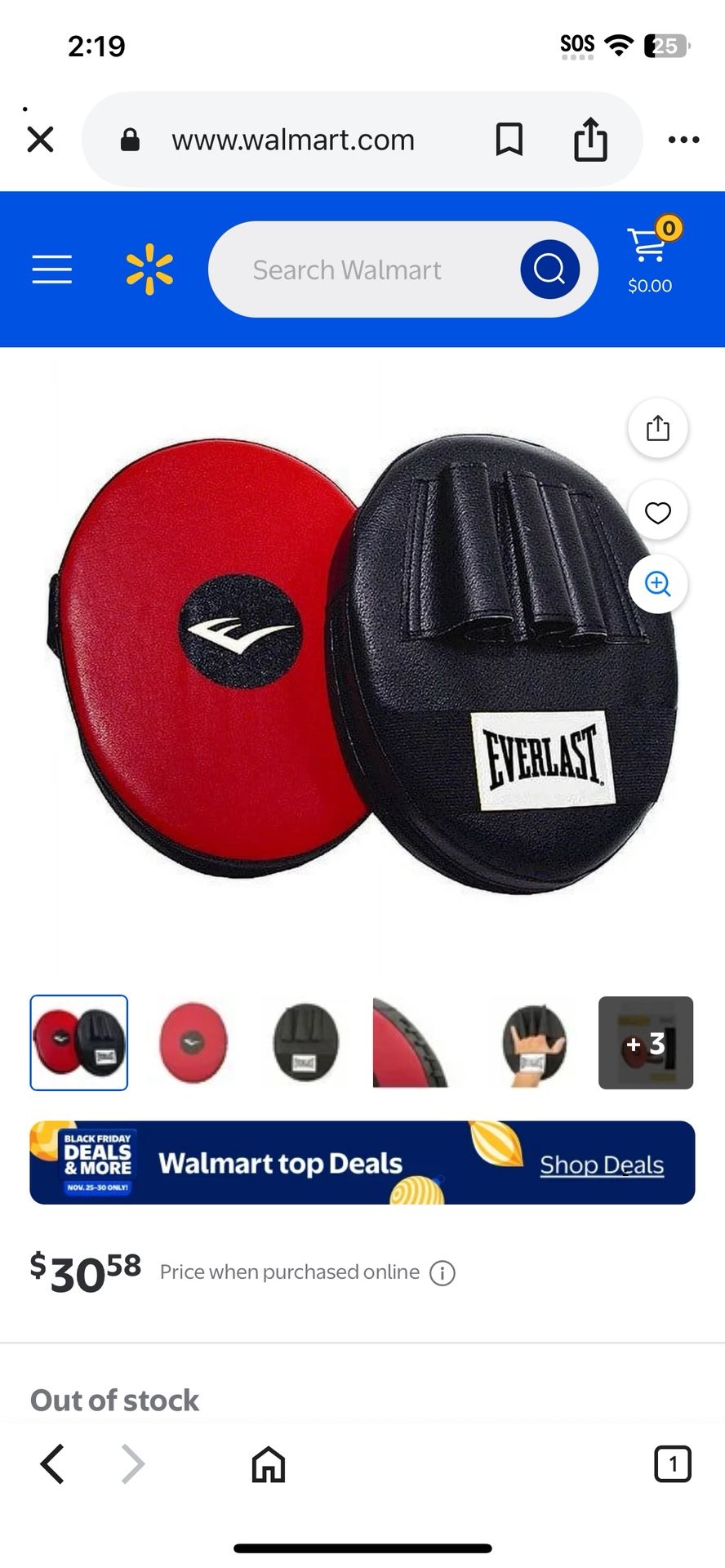The image size is (725, 1568).
Task: Follow the Shop Deals link
Action: 602,1165
